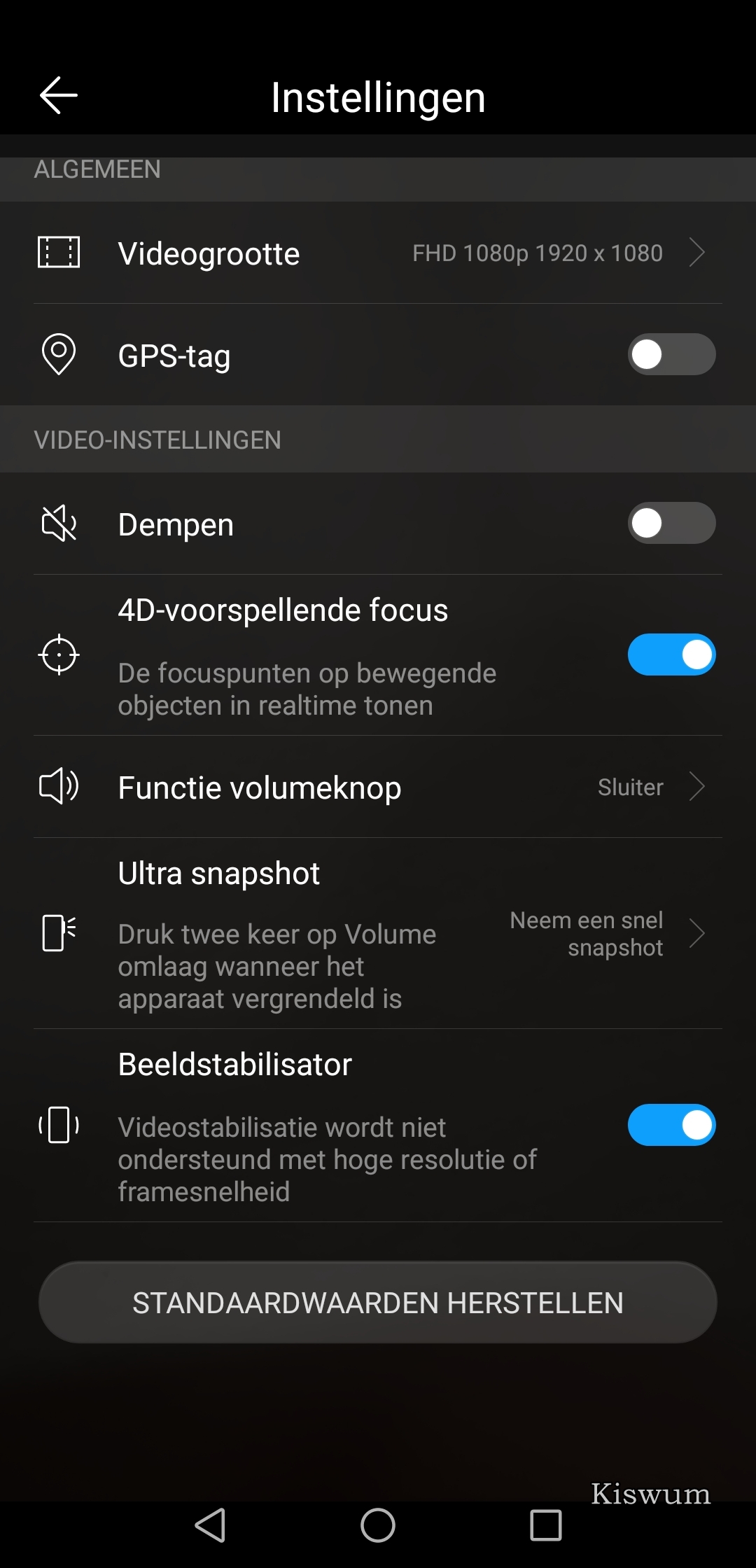The height and width of the screenshot is (1568, 756).
Task: Tap Standaardwaarden herstellen button
Action: 378,1303
